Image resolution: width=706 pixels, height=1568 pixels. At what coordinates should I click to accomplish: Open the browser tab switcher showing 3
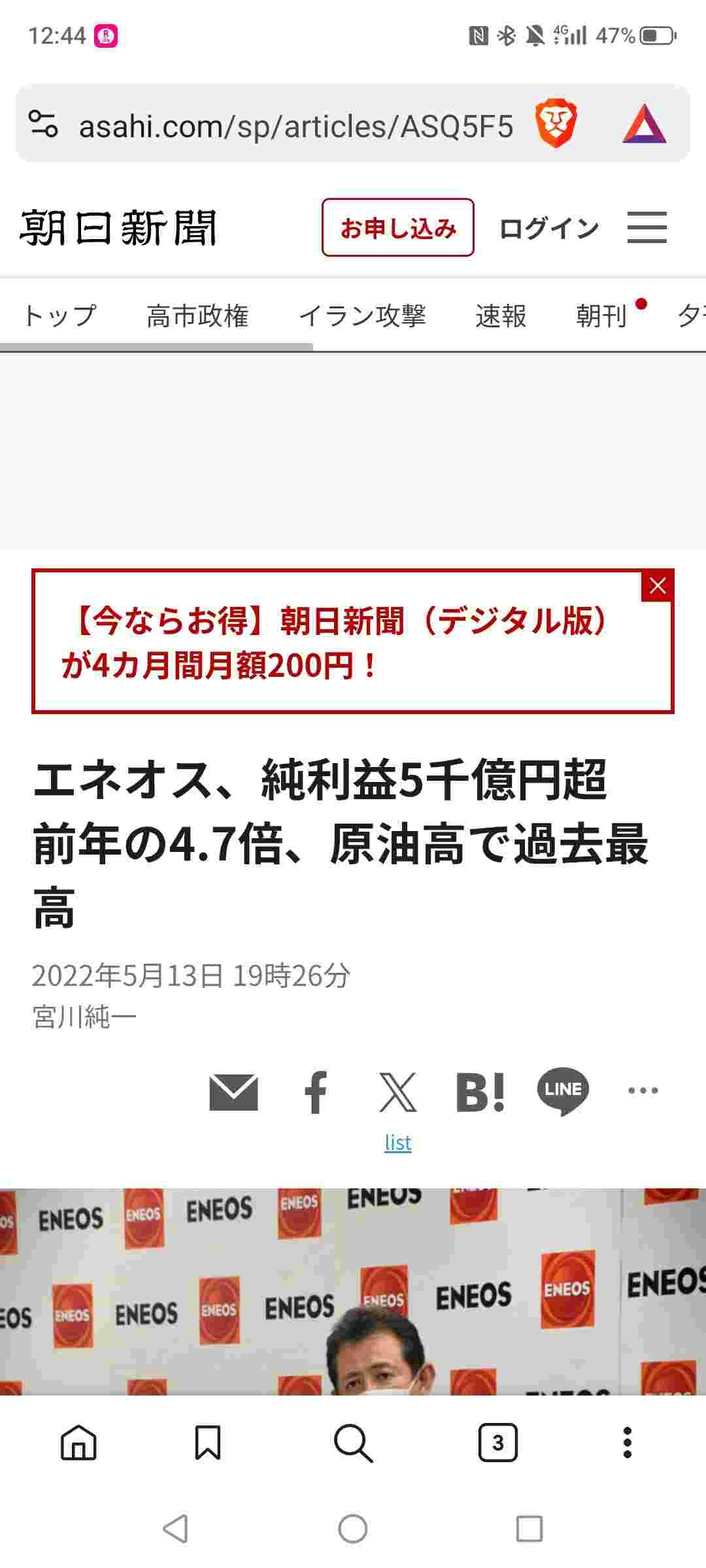tap(497, 1442)
